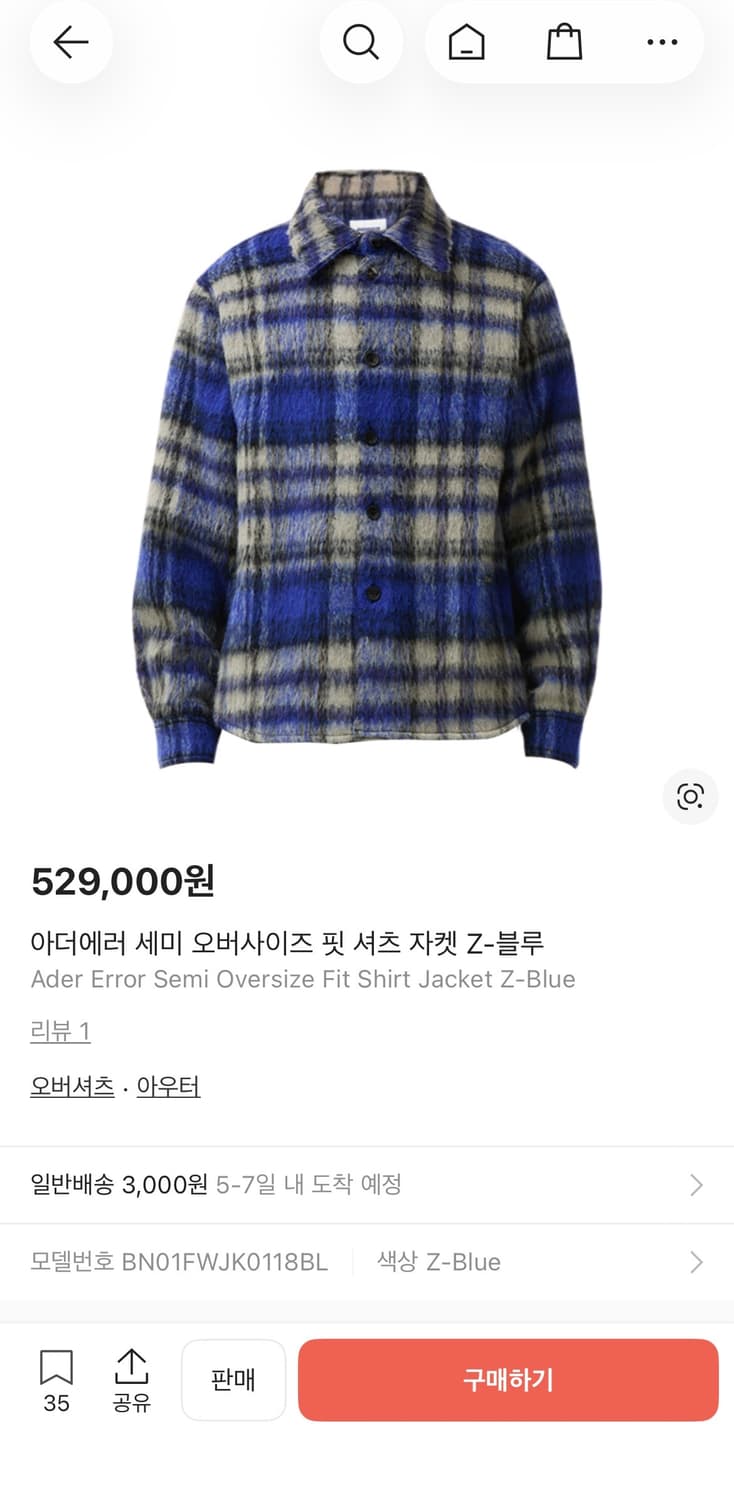
Task: Tap the English product name Ader Error Shirt Jacket
Action: click(303, 979)
